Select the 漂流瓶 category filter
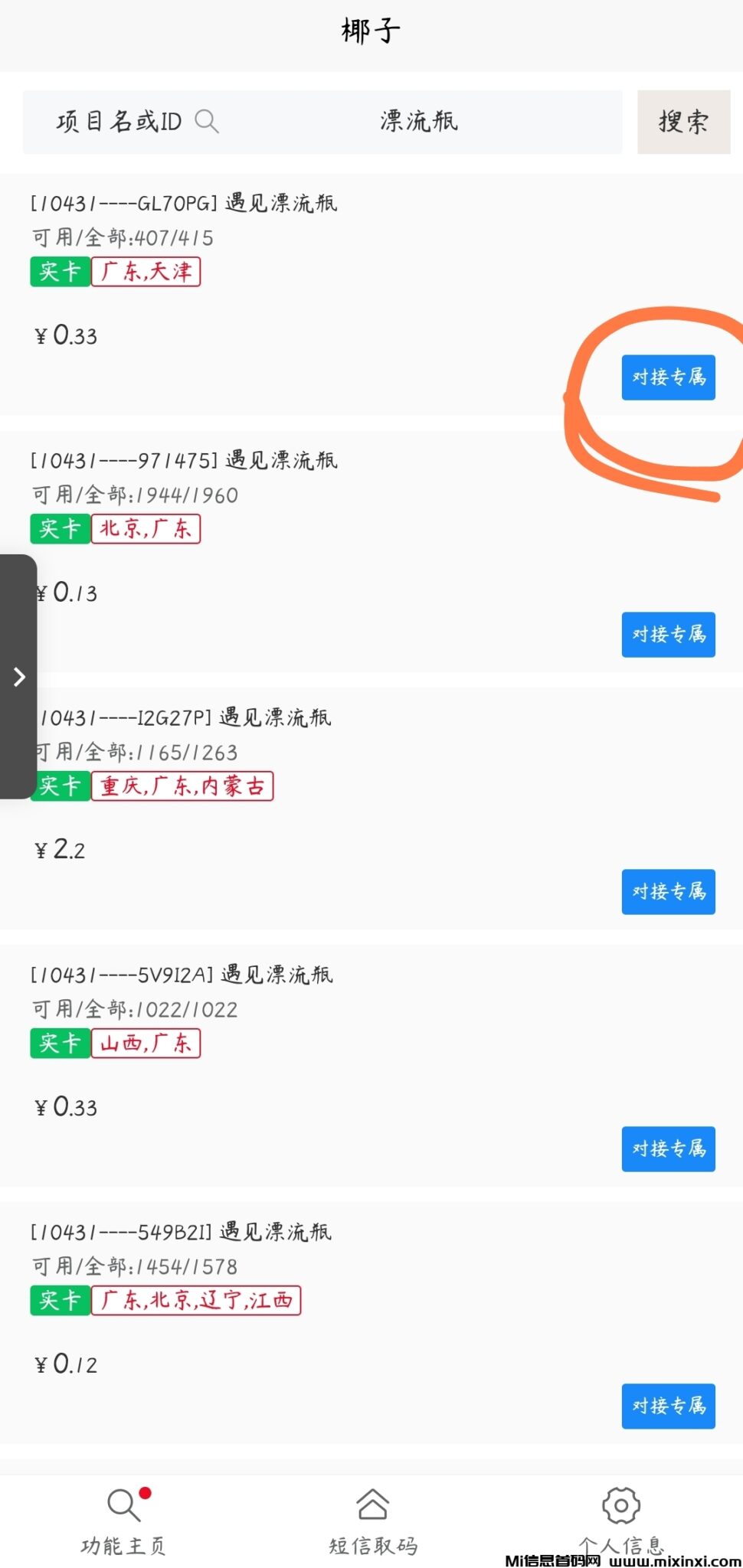743x1568 pixels. tap(418, 121)
